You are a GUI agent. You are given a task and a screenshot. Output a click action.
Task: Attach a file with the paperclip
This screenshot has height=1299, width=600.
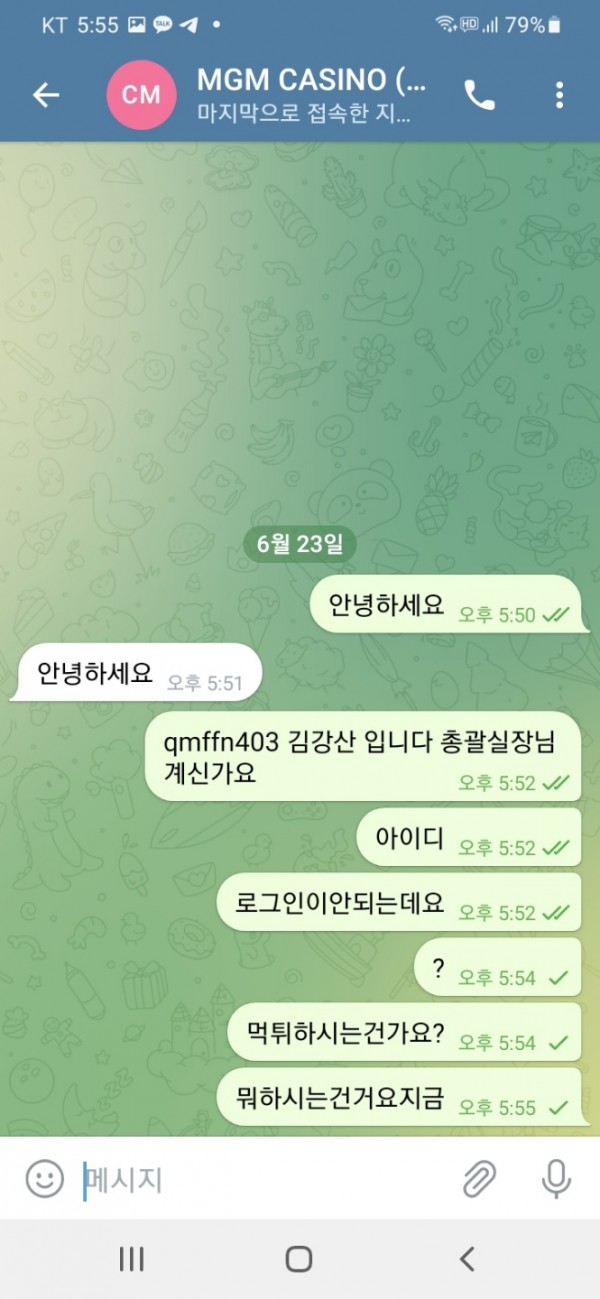coord(480,1180)
